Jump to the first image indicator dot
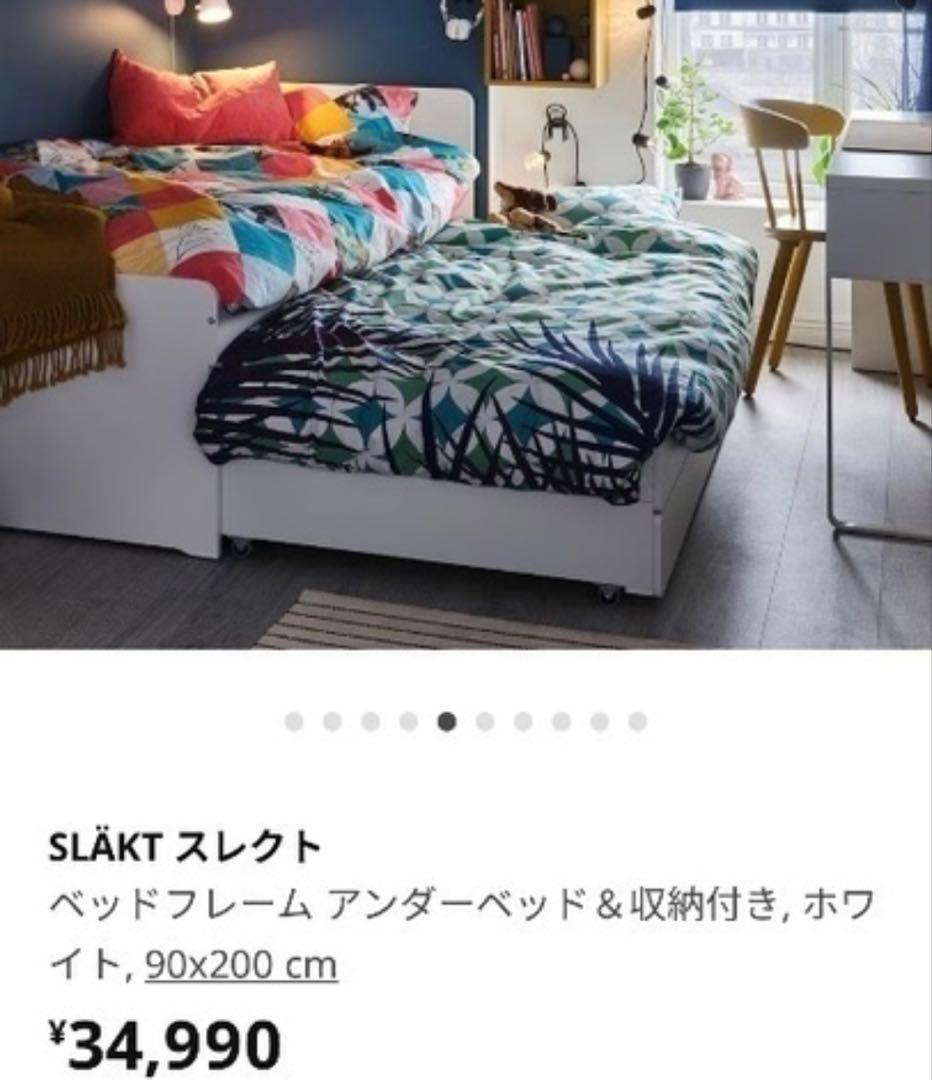The image size is (932, 1080). click(x=294, y=722)
